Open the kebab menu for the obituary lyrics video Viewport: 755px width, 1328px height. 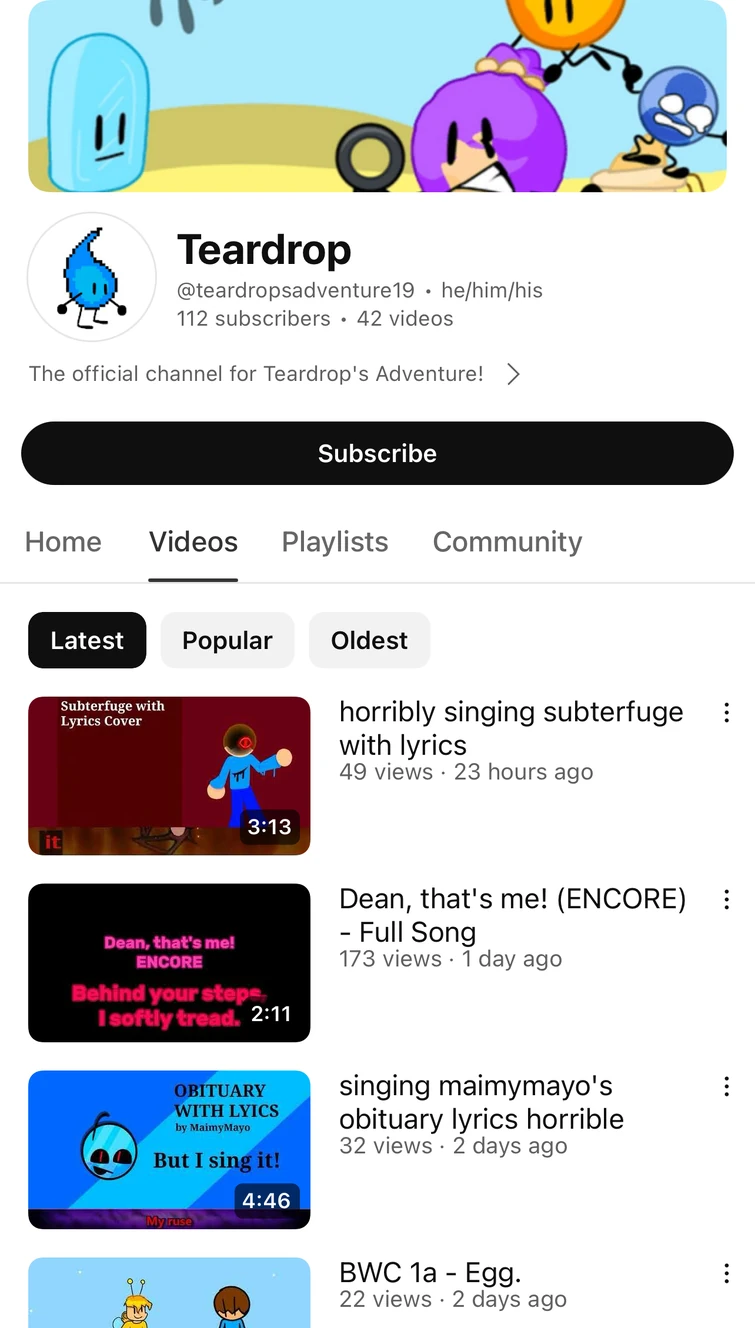726,1086
